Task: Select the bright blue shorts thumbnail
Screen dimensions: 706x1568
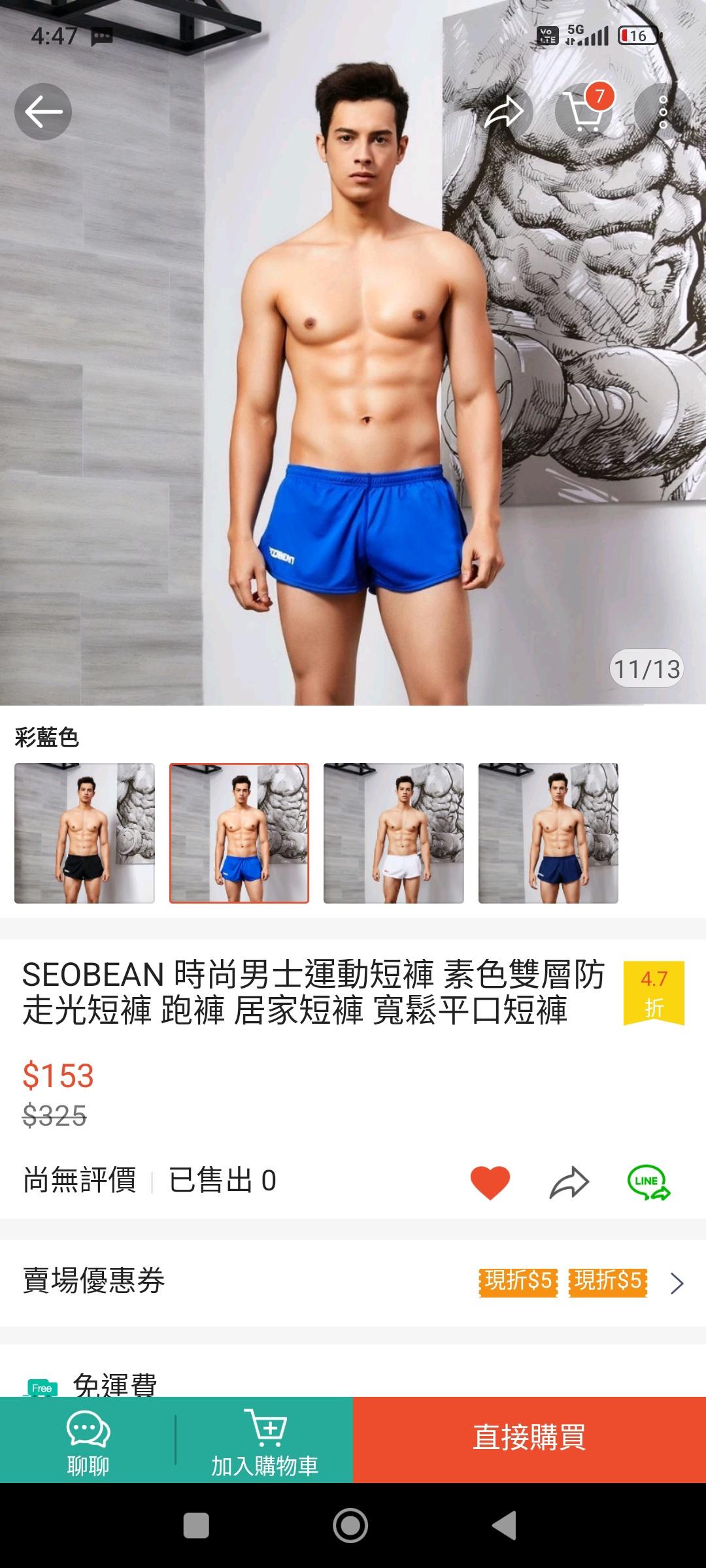Action: pos(239,833)
